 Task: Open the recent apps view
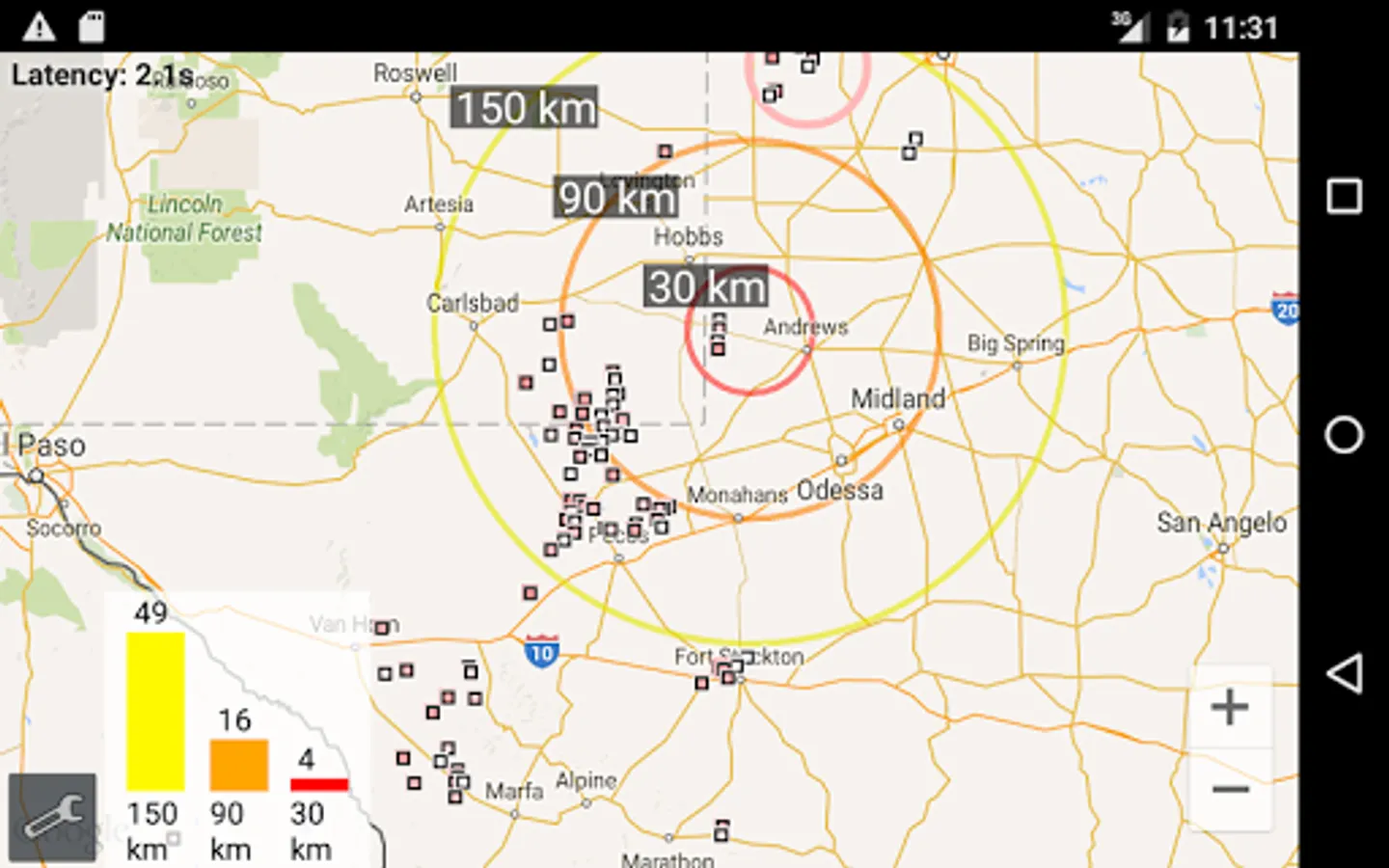coord(1344,197)
